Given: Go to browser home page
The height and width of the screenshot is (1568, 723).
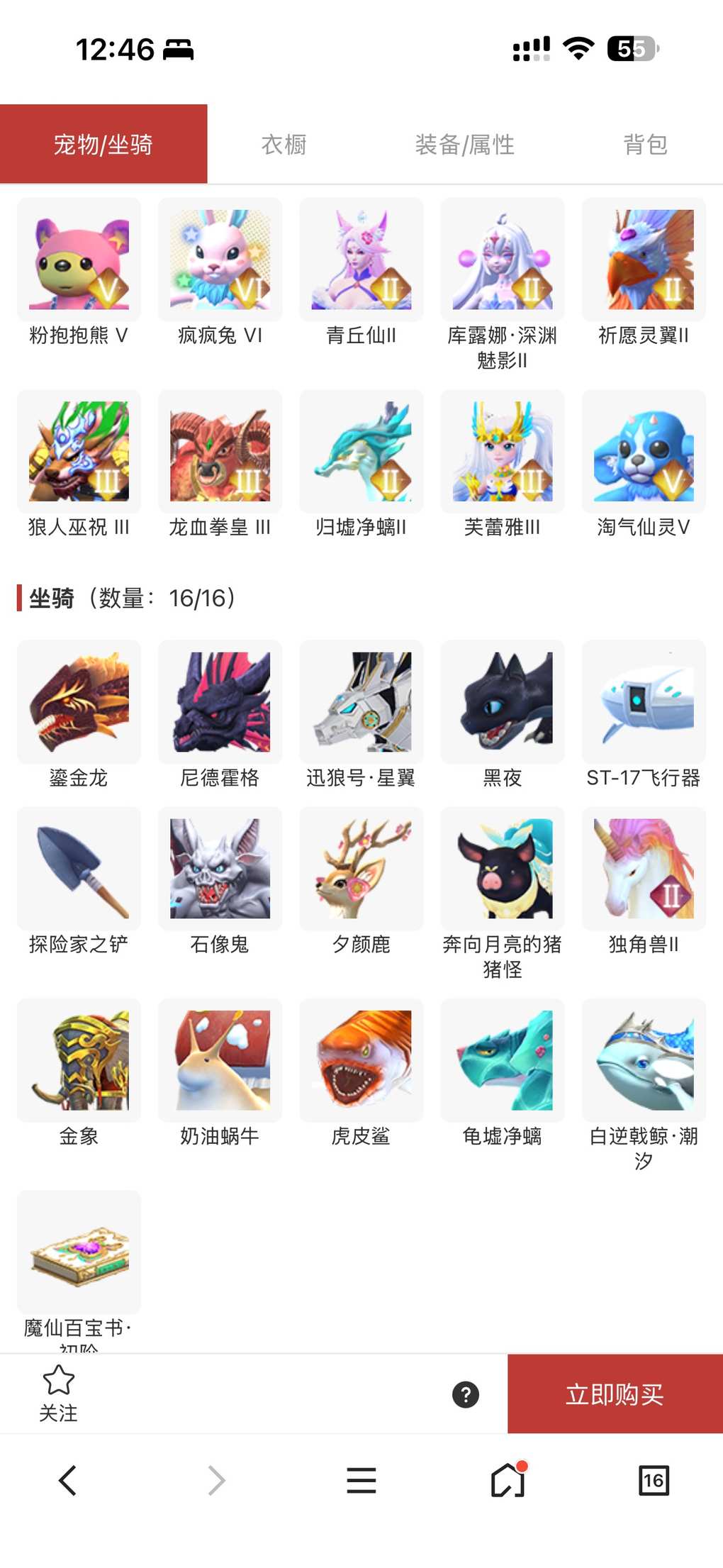Looking at the screenshot, I should point(508,1480).
